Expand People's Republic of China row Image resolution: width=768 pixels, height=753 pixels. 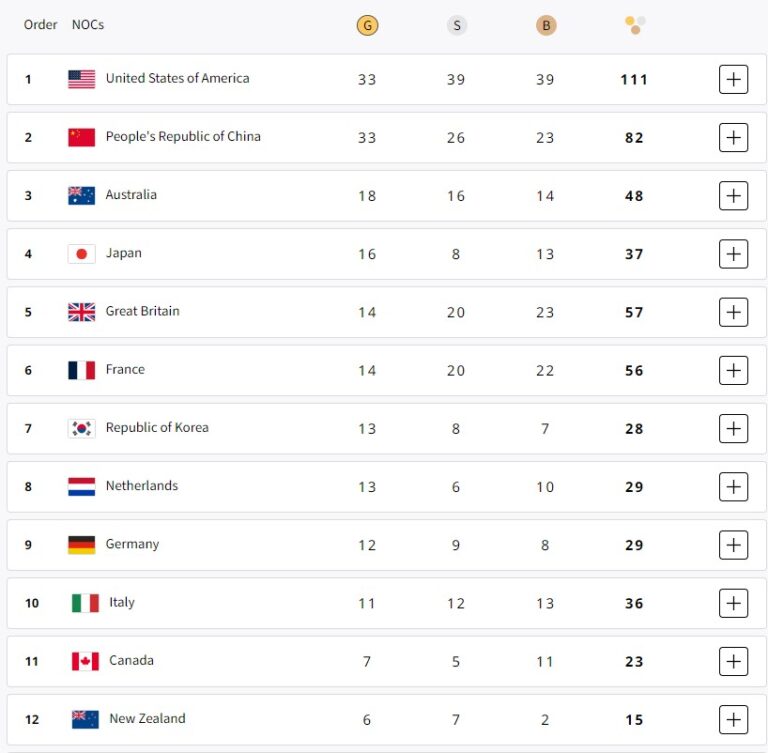pyautogui.click(x=733, y=137)
